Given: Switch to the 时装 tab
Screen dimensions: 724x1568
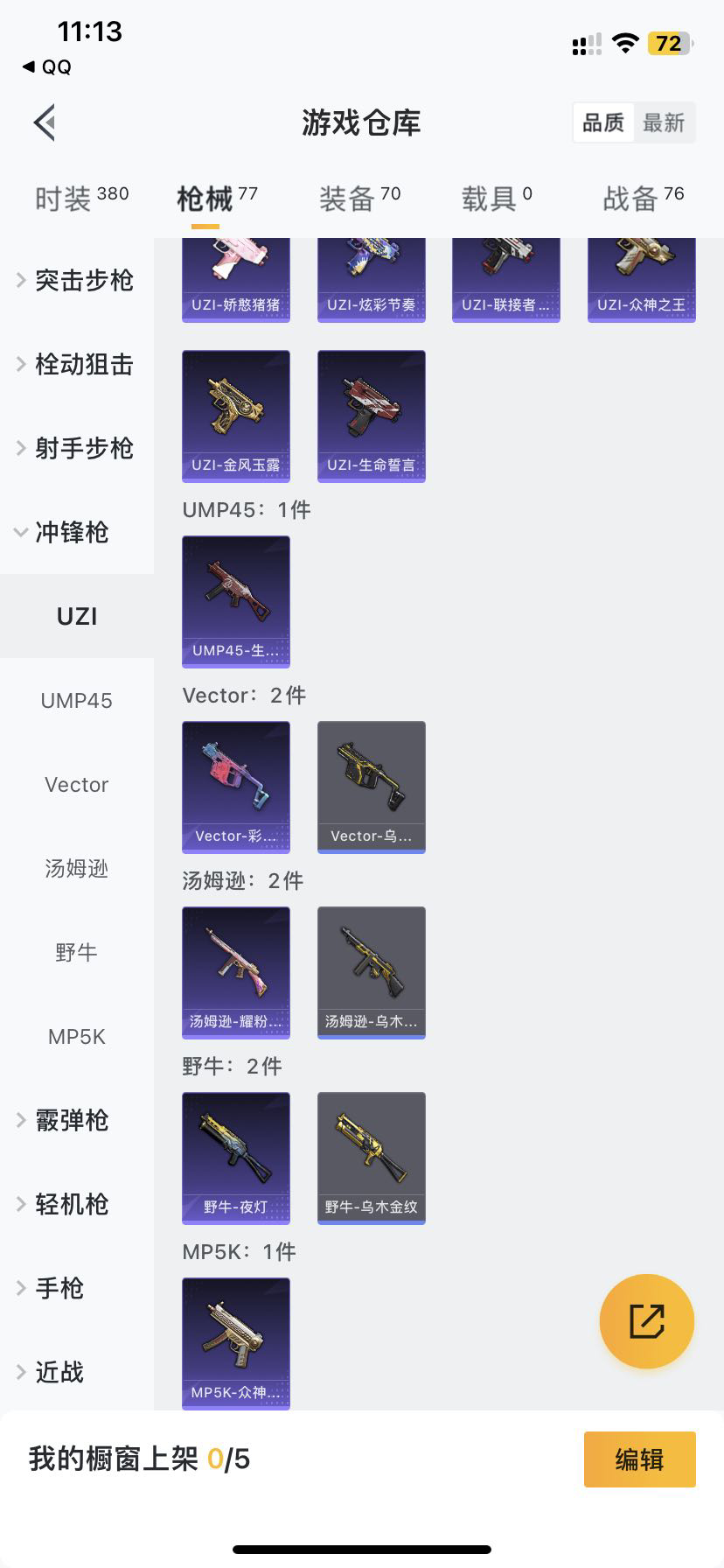Looking at the screenshot, I should [81, 199].
